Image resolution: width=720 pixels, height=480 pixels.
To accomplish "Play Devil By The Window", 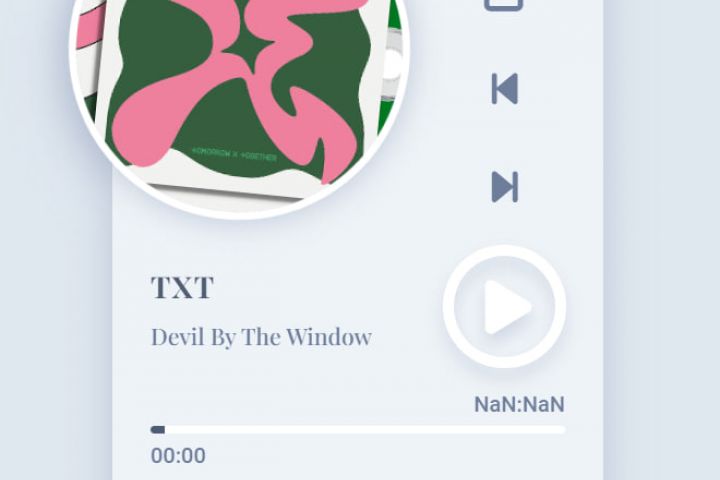I will 505,307.
